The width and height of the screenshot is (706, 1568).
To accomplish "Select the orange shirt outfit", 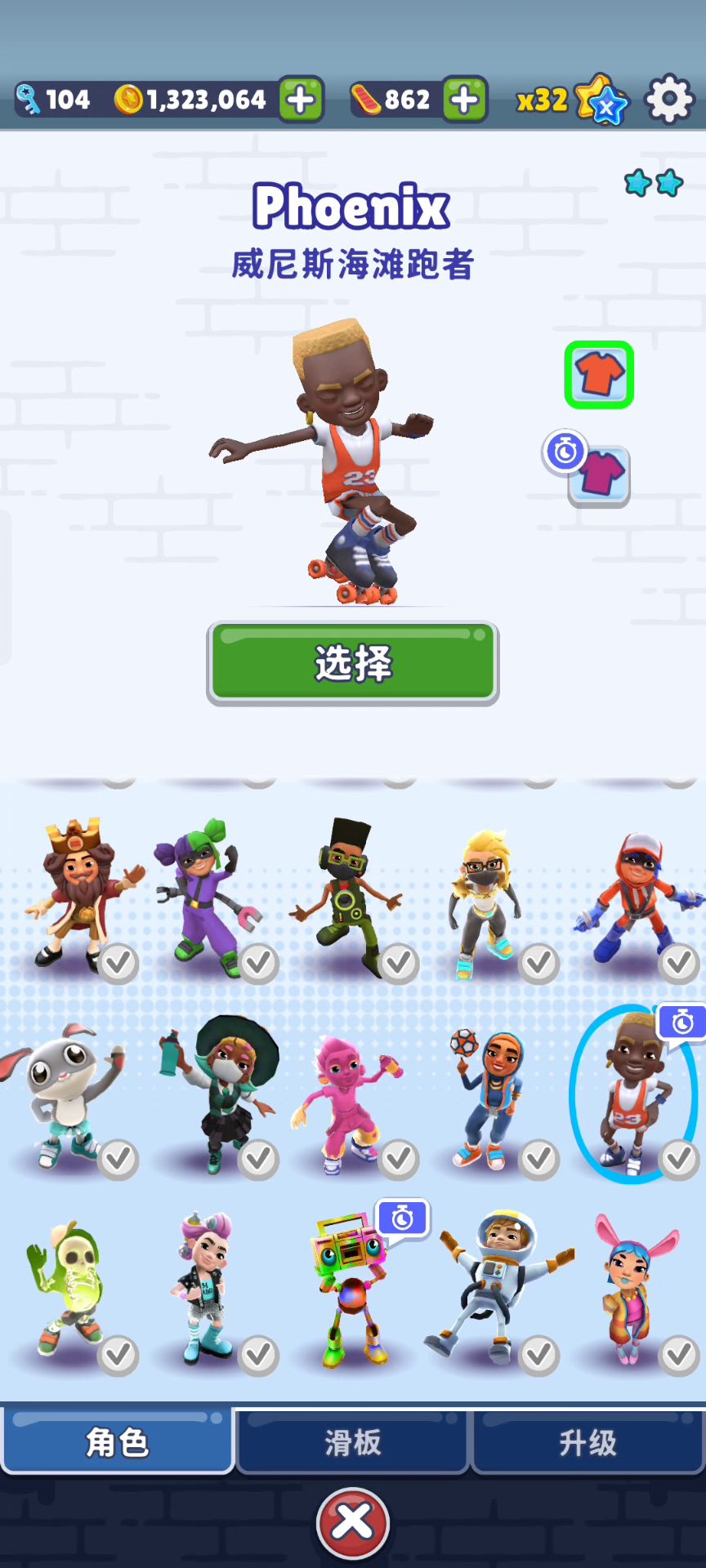I will pos(599,375).
